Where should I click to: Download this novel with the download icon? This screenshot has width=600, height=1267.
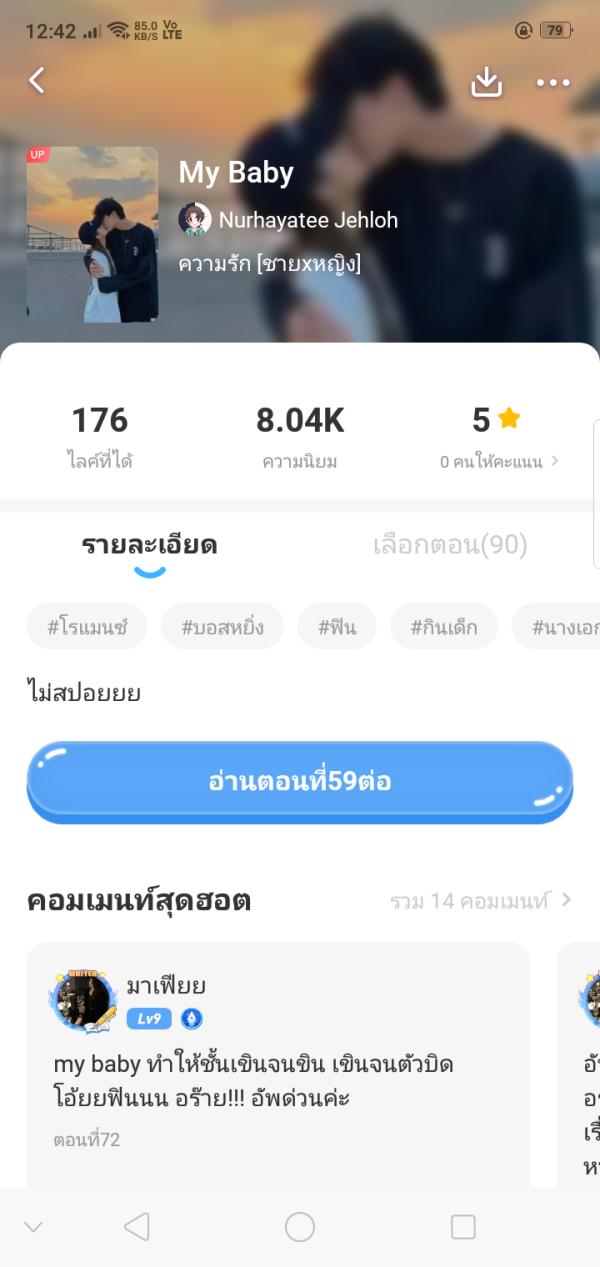486,82
